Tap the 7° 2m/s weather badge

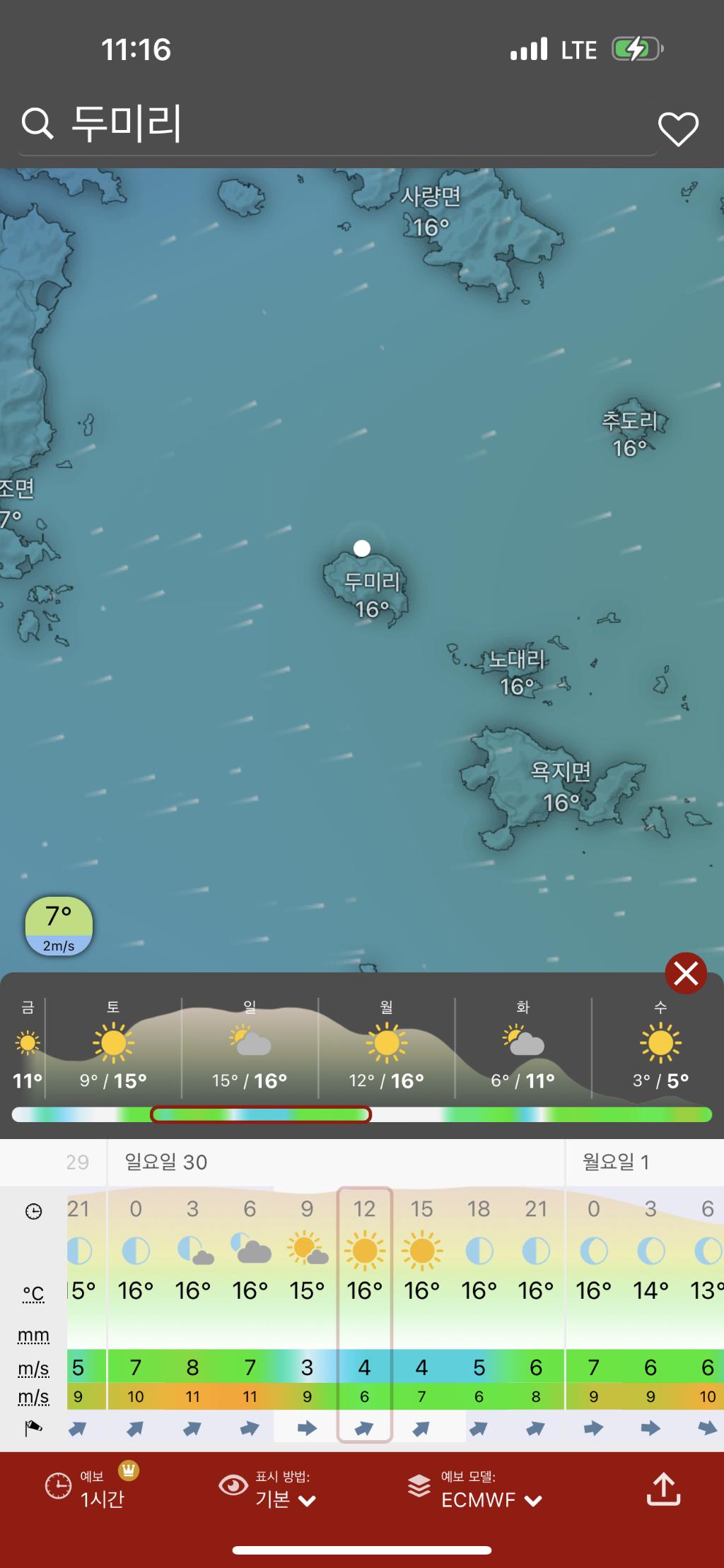tap(59, 926)
